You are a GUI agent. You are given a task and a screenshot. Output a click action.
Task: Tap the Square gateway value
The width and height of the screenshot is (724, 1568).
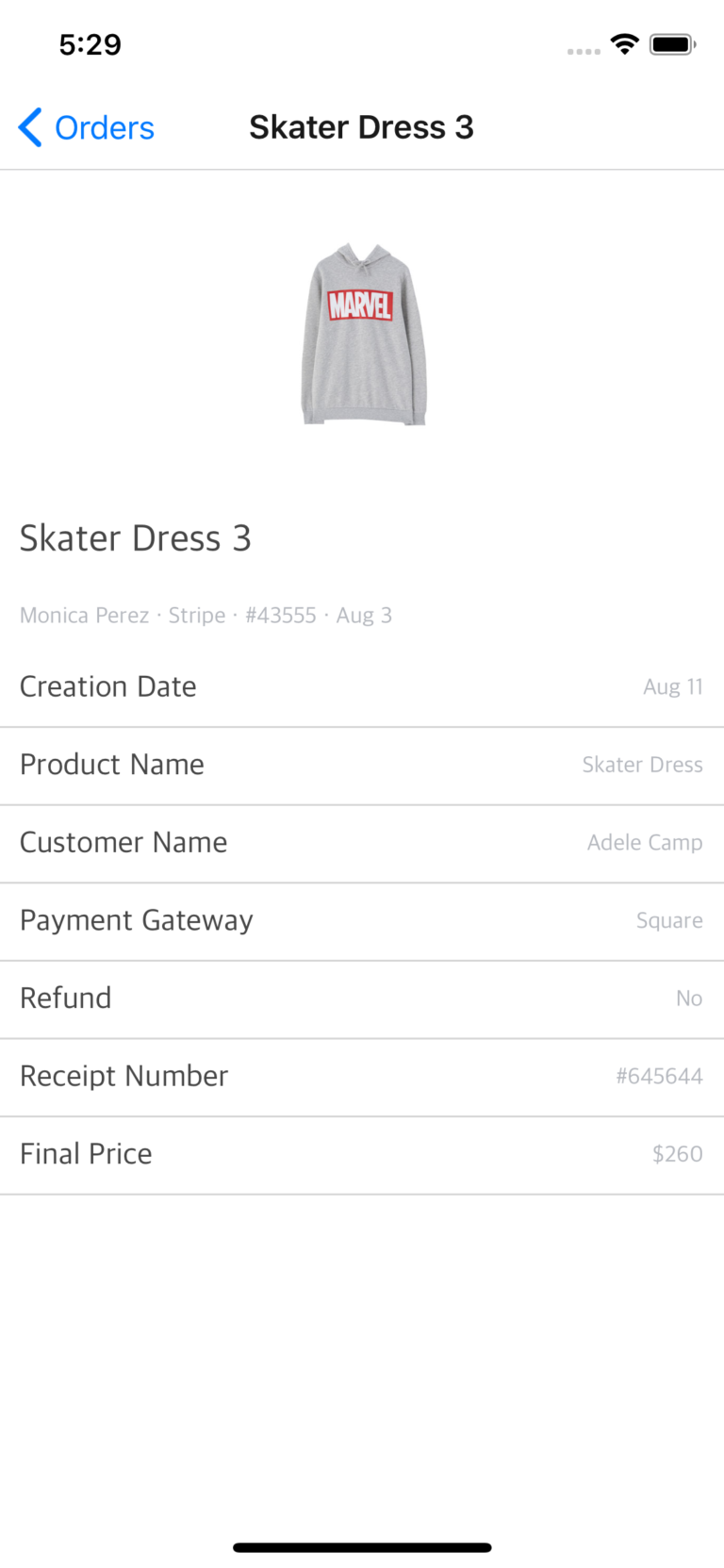669,920
